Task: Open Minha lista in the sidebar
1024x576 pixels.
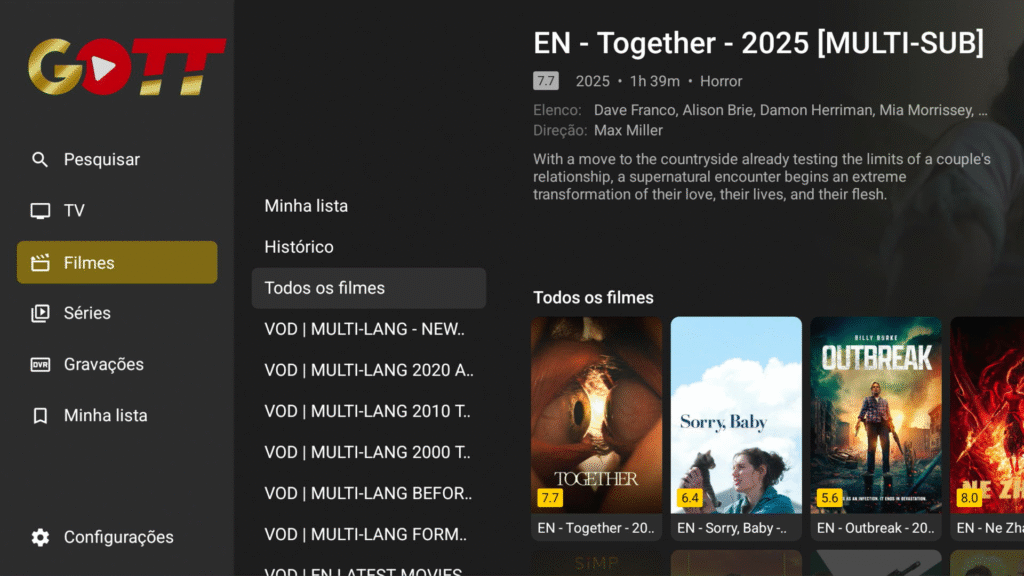Action: (105, 415)
